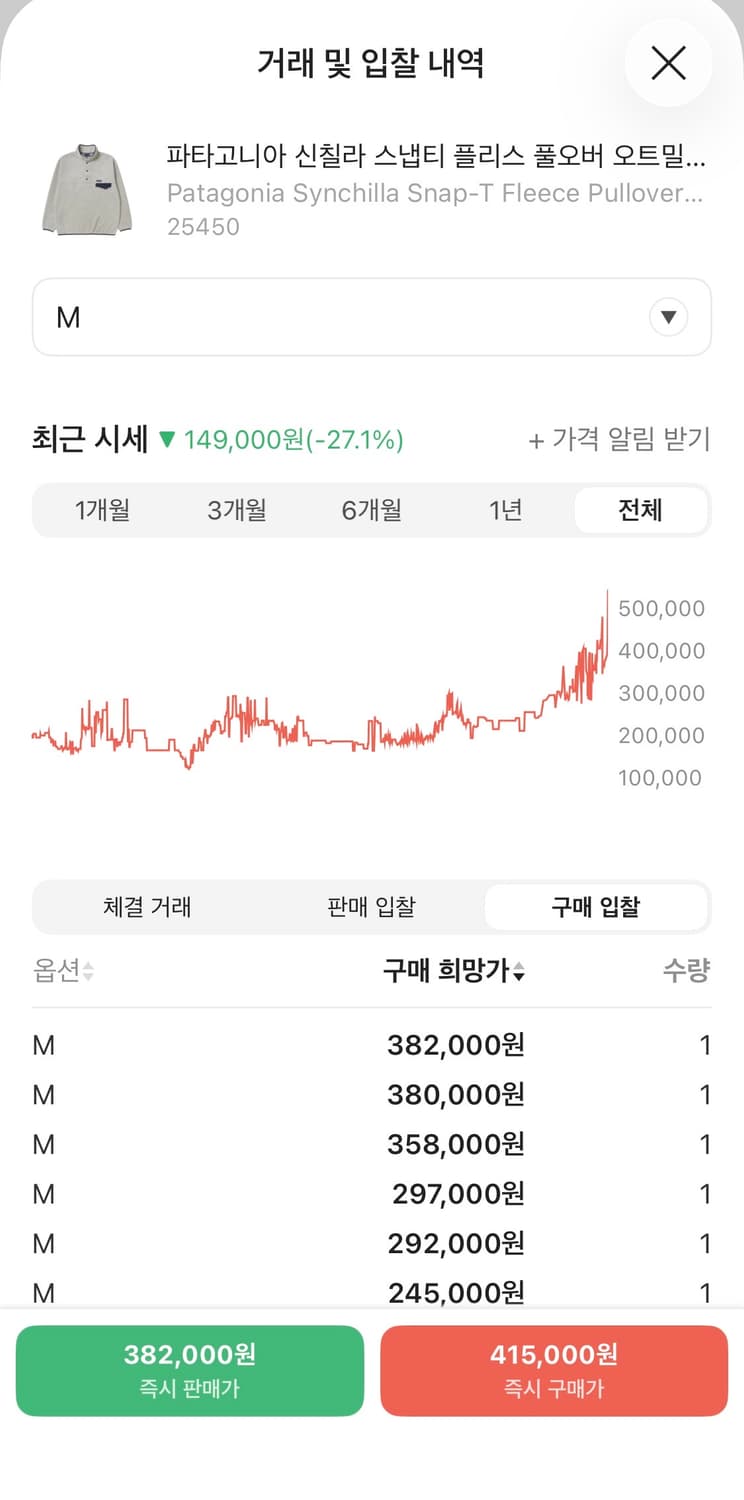Image resolution: width=744 pixels, height=1500 pixels.
Task: Select the 1년 chart period
Action: pyautogui.click(x=506, y=510)
